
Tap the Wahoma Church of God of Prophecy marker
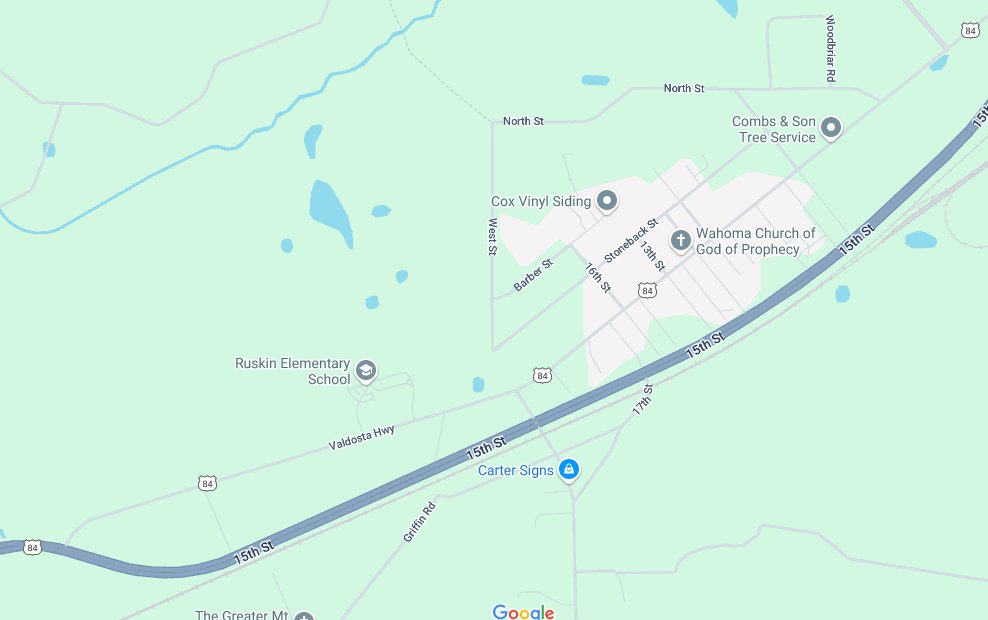681,240
